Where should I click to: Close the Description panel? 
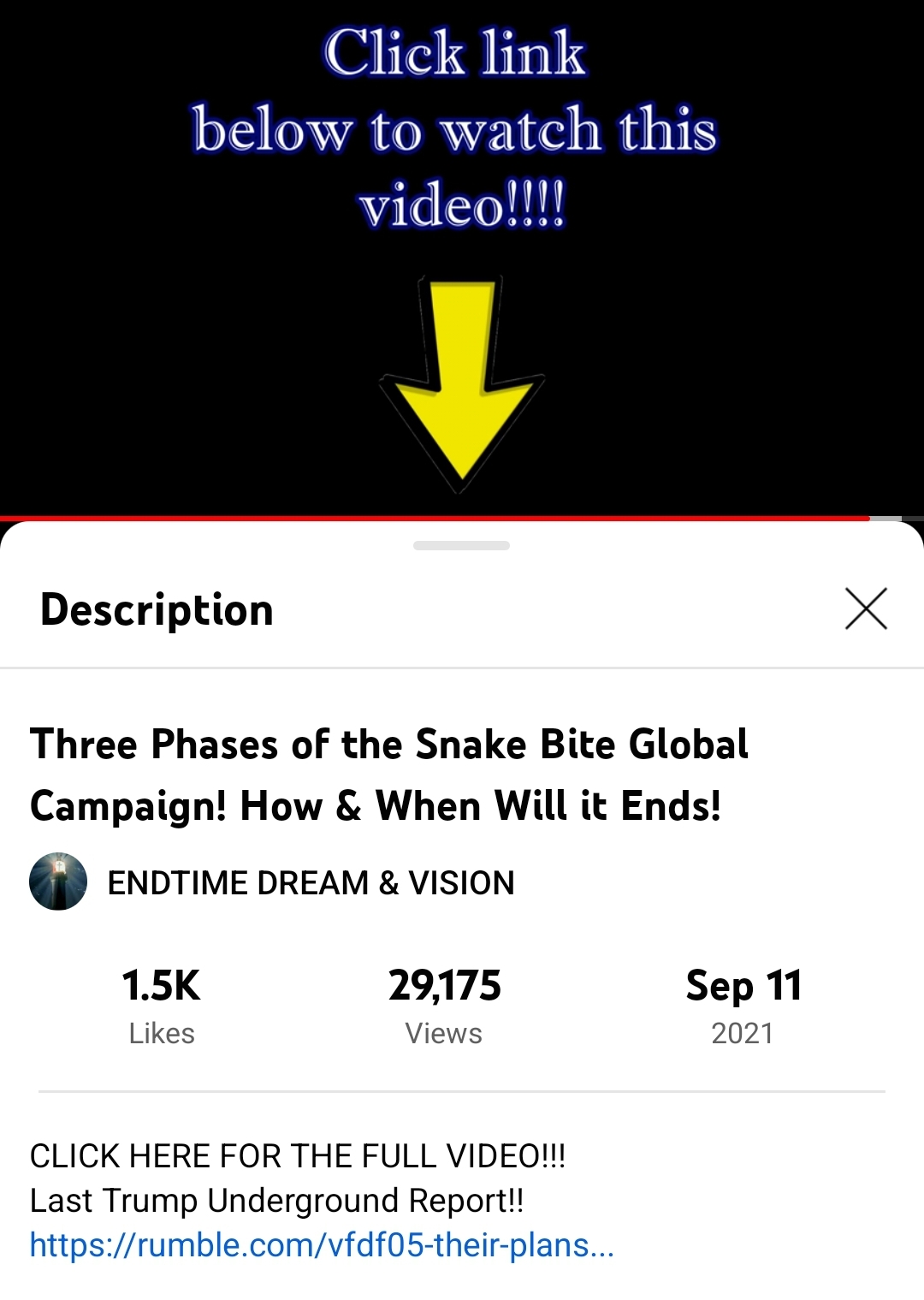(866, 608)
